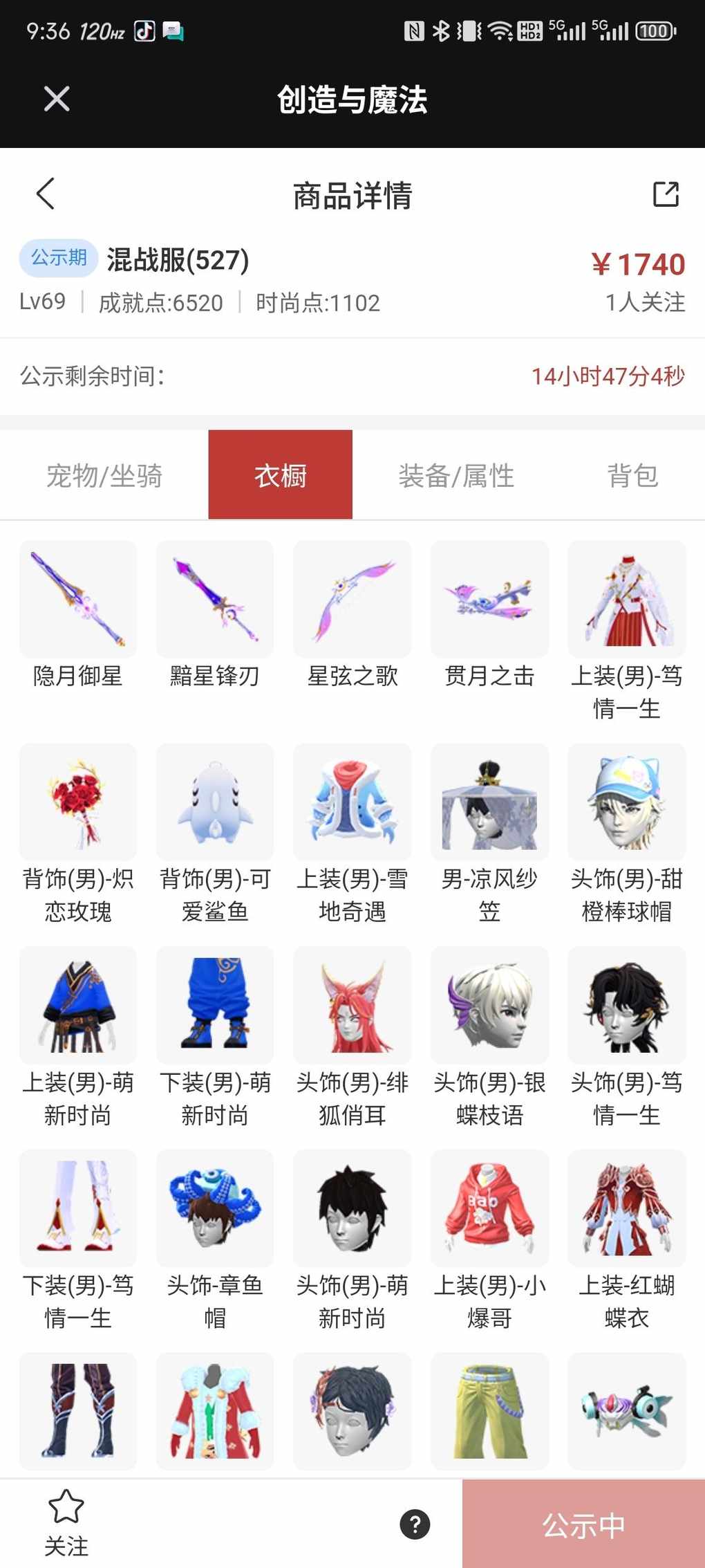The image size is (705, 1568).
Task: Open the 装备/属性 tab
Action: click(x=456, y=475)
